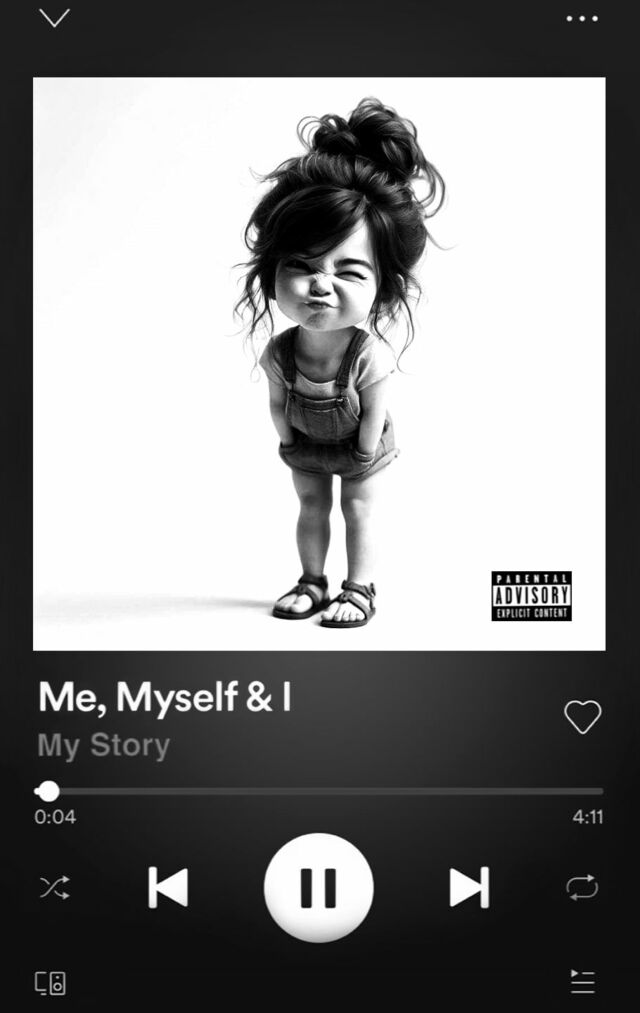640x1013 pixels.
Task: Tap the playback progress bar
Action: tap(320, 791)
